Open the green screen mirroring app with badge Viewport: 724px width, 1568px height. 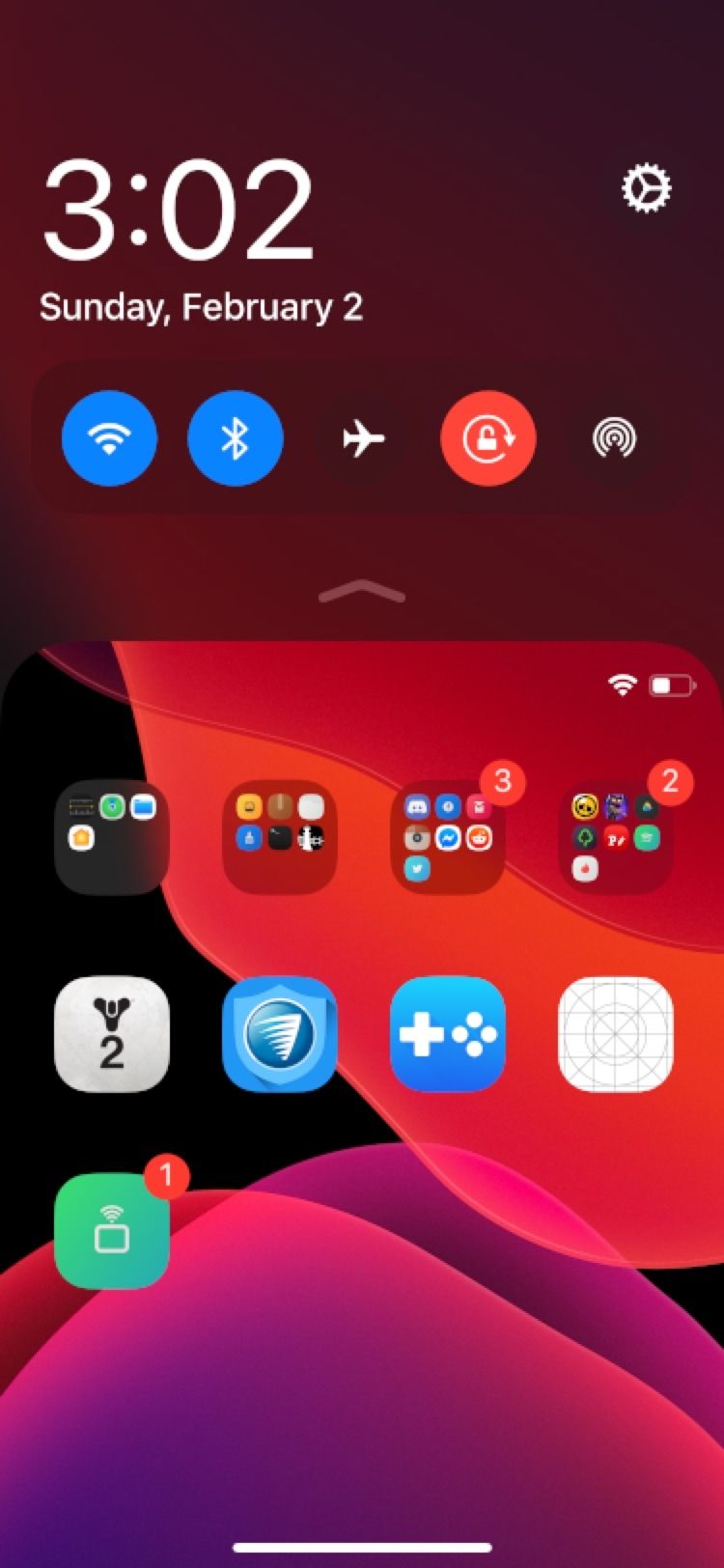[x=111, y=1231]
